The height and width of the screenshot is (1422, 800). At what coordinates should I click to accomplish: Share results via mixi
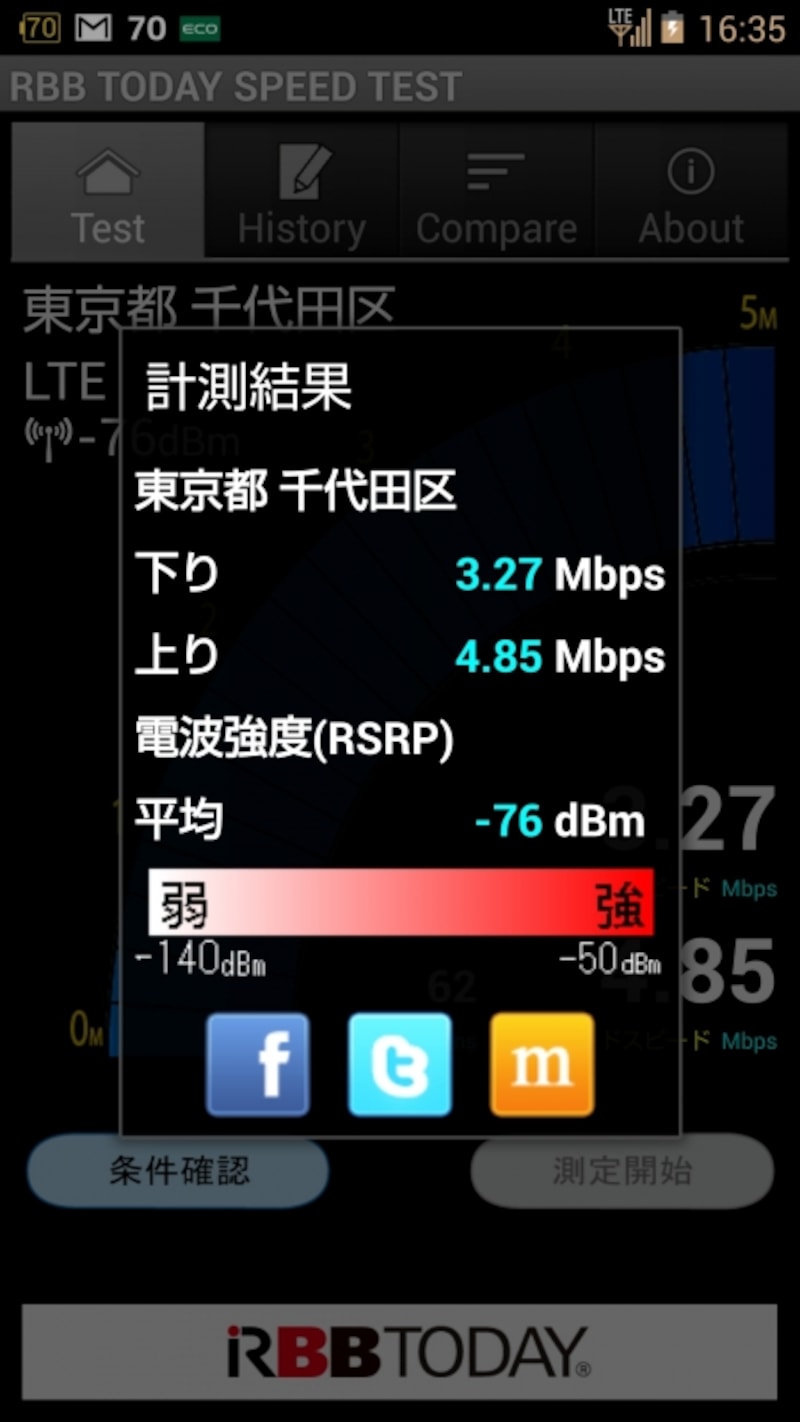[x=542, y=1063]
